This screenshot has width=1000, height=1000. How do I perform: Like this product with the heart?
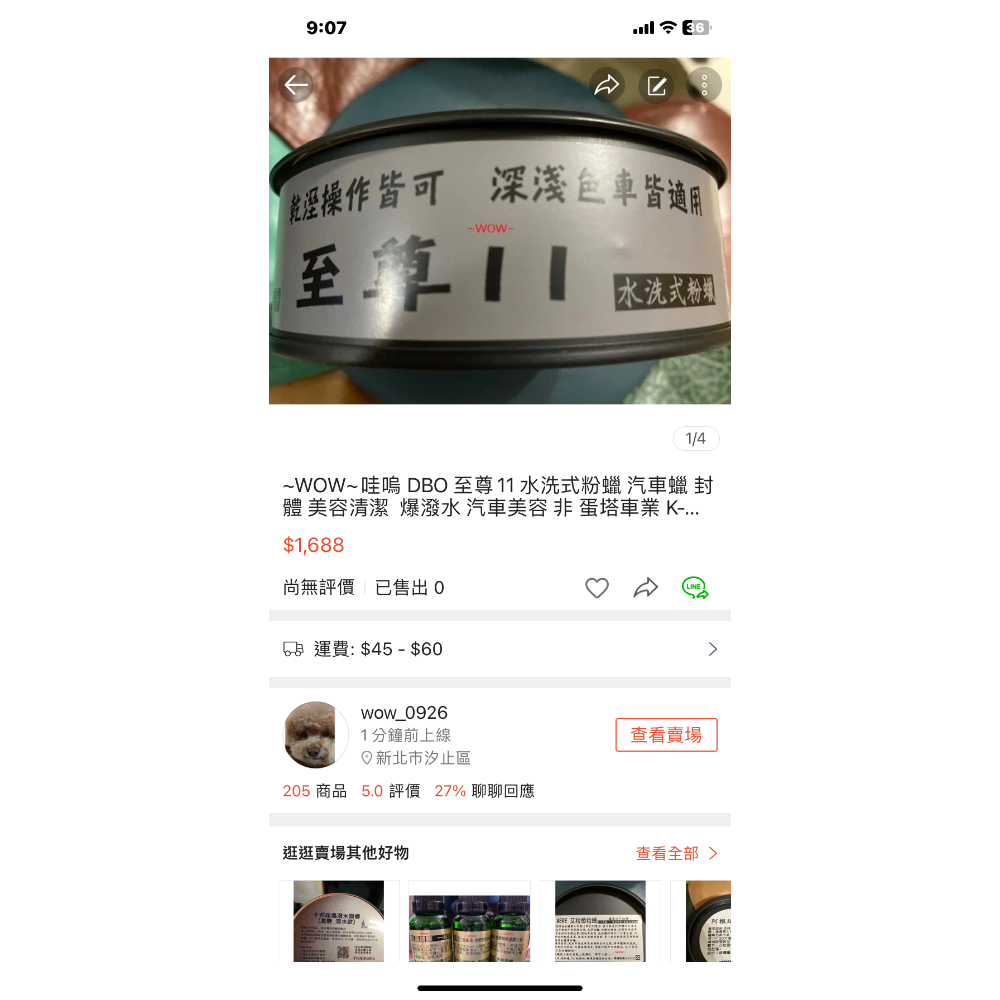coord(597,588)
